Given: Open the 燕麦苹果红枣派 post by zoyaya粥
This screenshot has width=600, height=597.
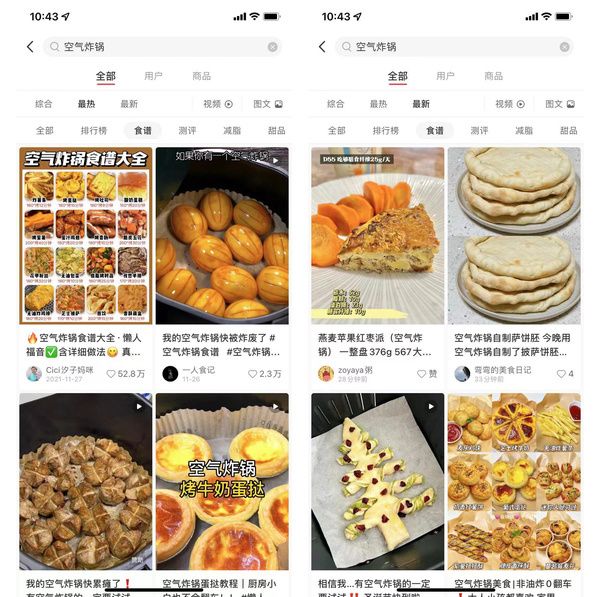Looking at the screenshot, I should point(377,235).
